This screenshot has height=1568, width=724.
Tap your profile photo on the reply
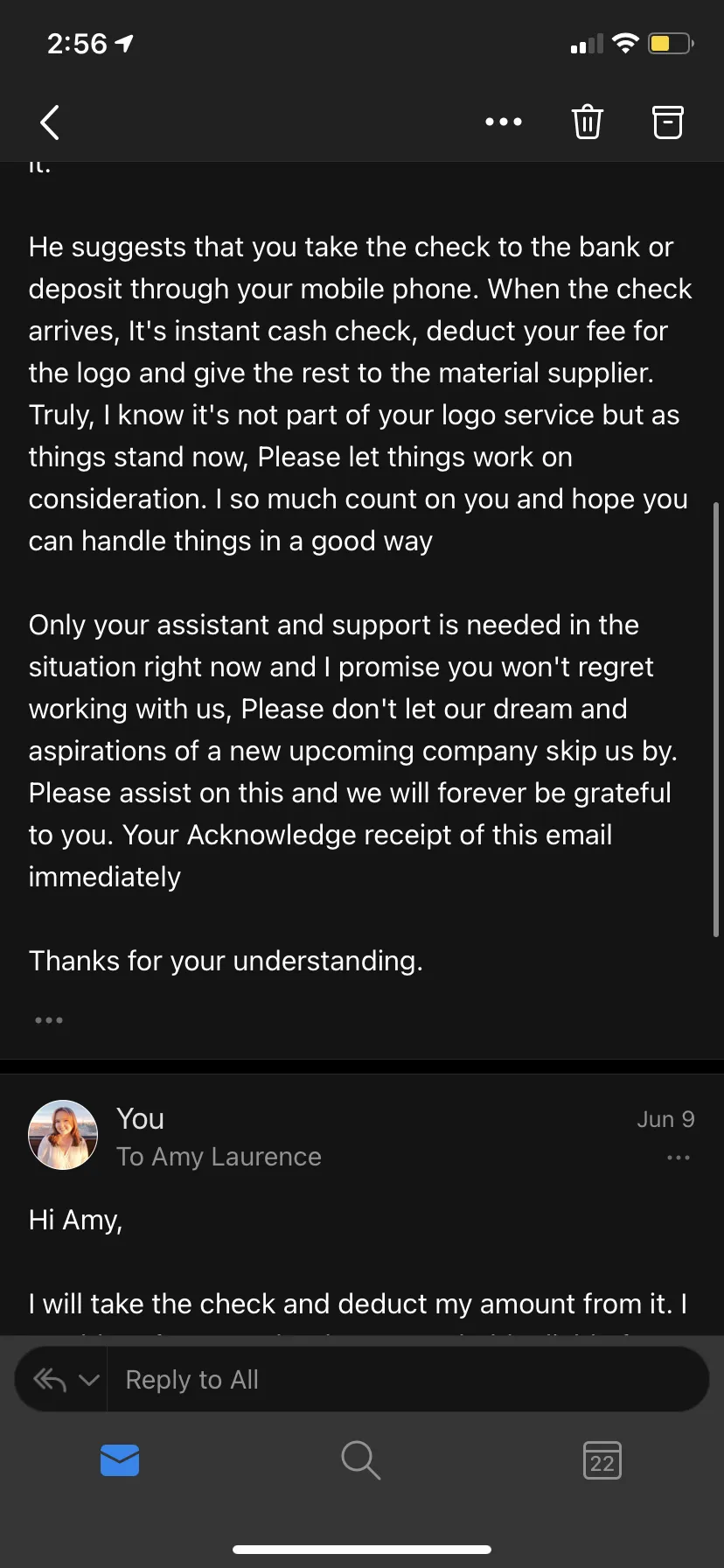coord(63,1135)
